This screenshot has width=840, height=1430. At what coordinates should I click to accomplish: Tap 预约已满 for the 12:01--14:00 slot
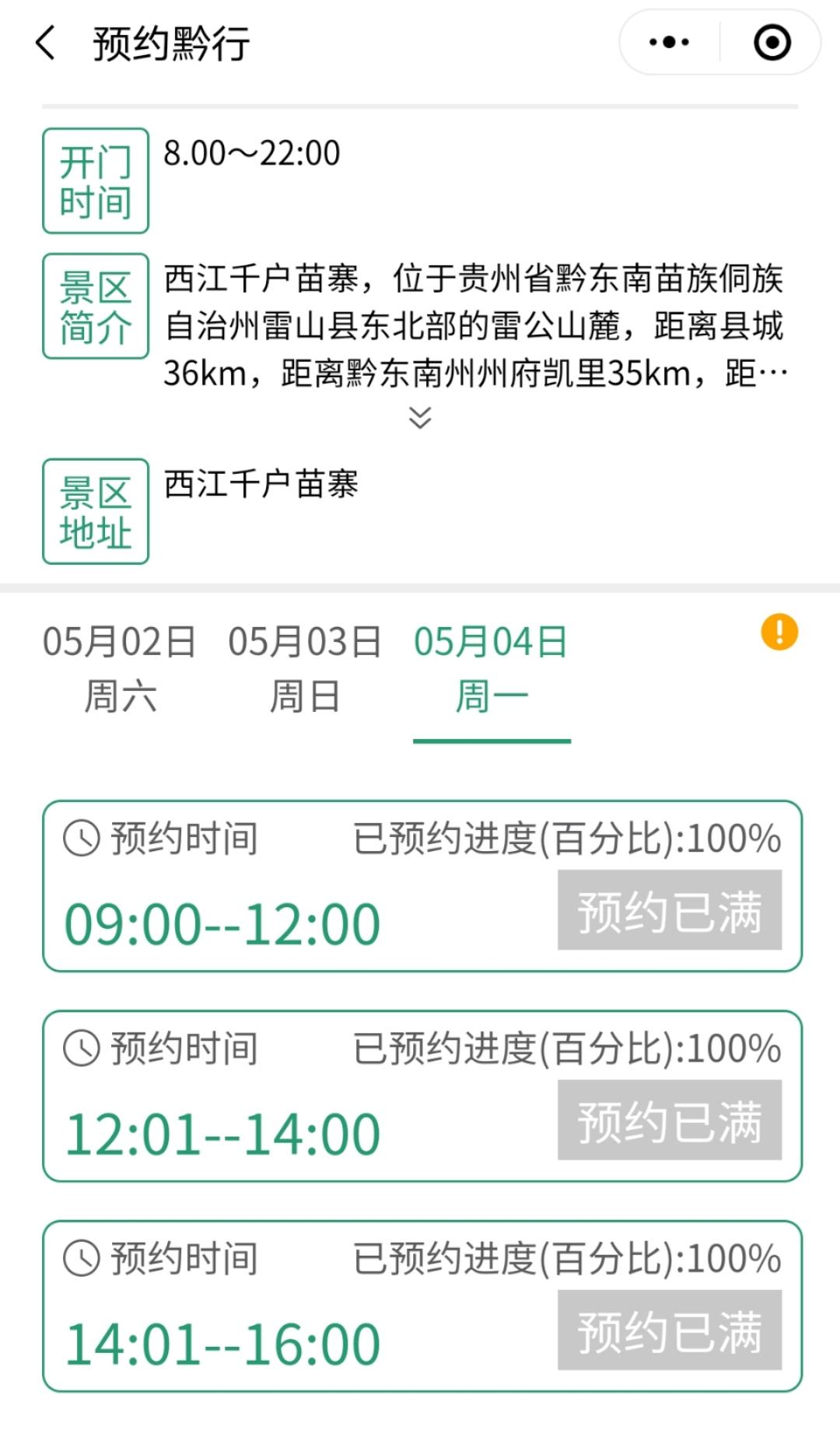[669, 1120]
